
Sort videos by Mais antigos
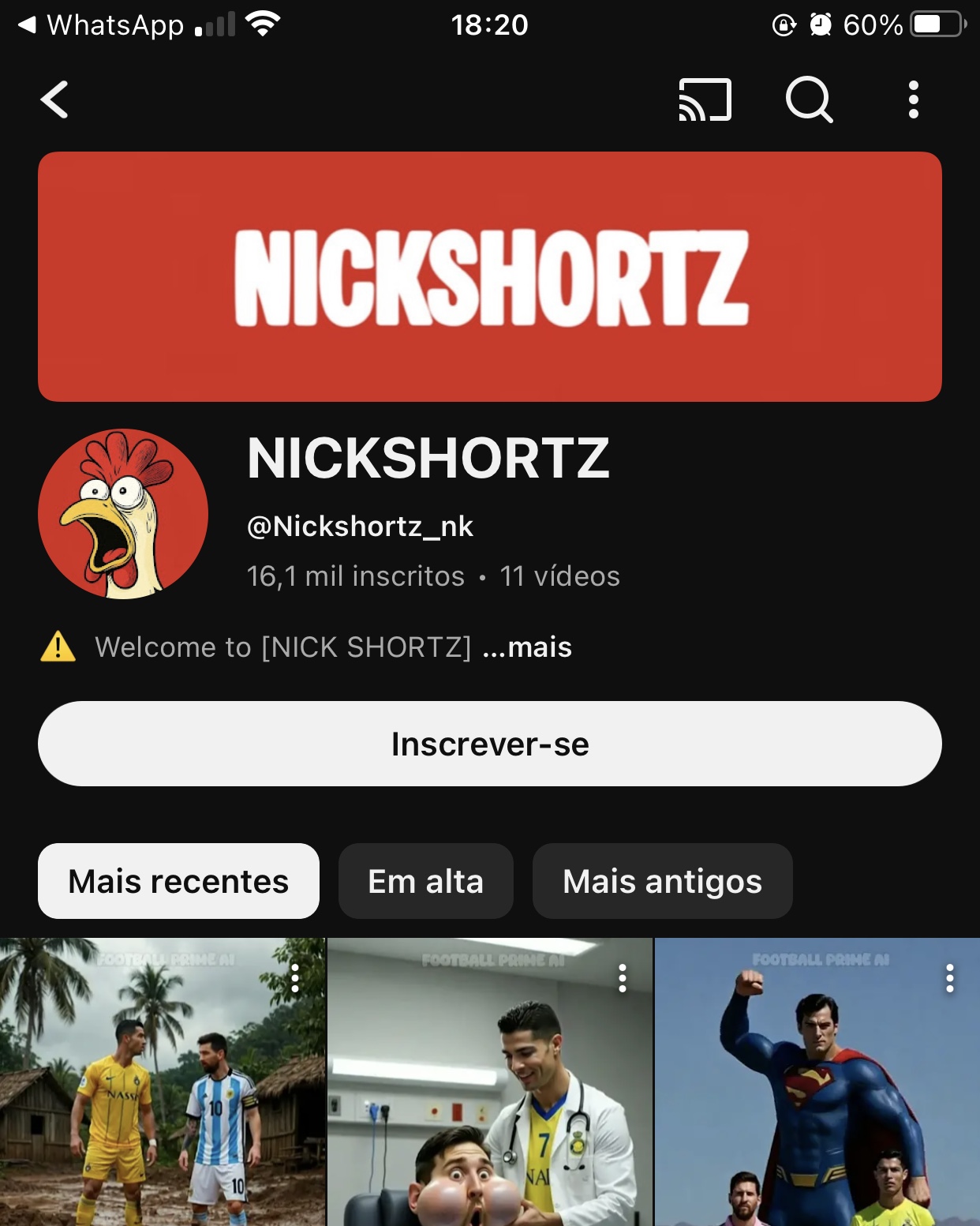[662, 881]
